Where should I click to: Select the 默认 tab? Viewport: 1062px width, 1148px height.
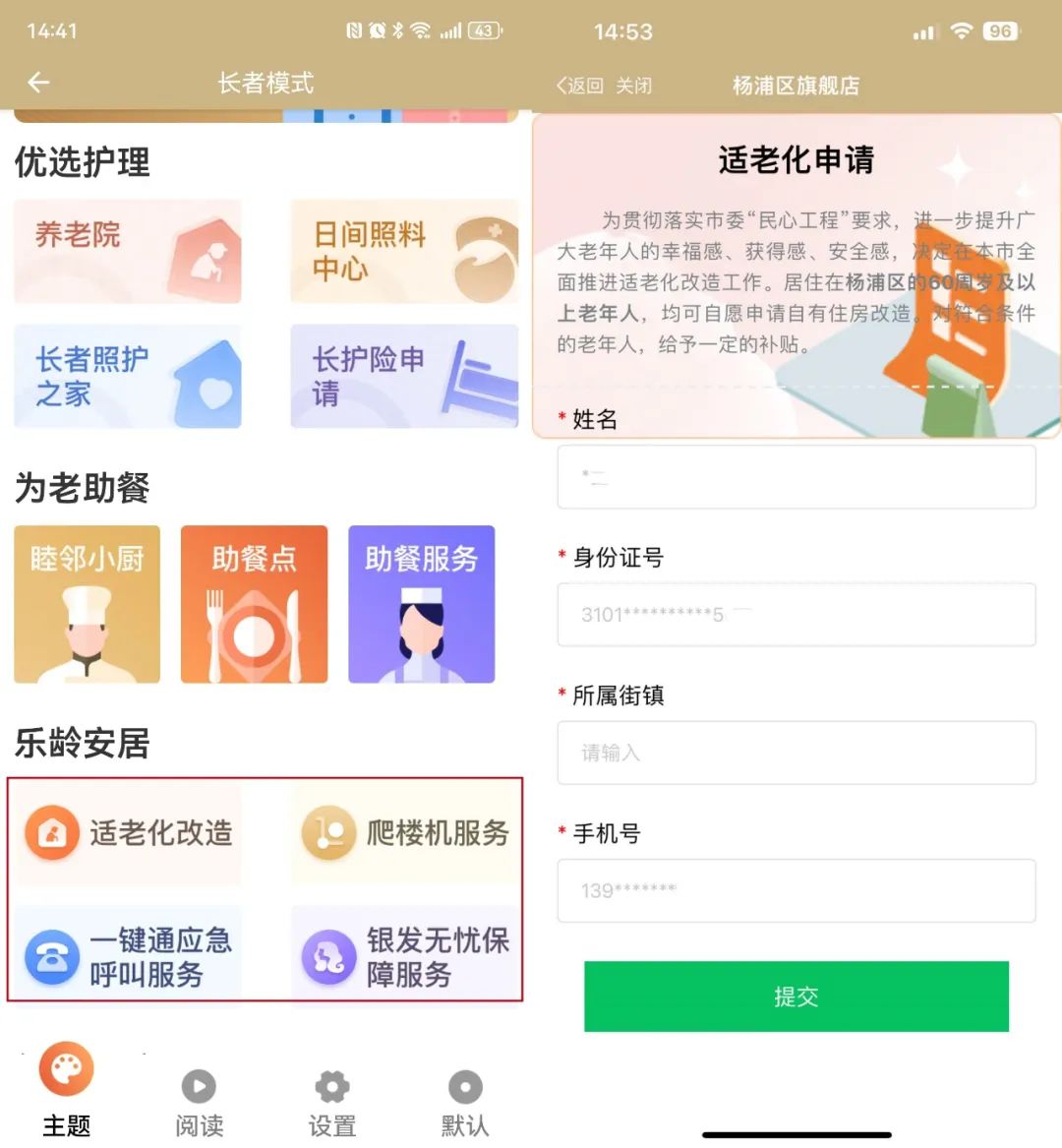tap(465, 1102)
